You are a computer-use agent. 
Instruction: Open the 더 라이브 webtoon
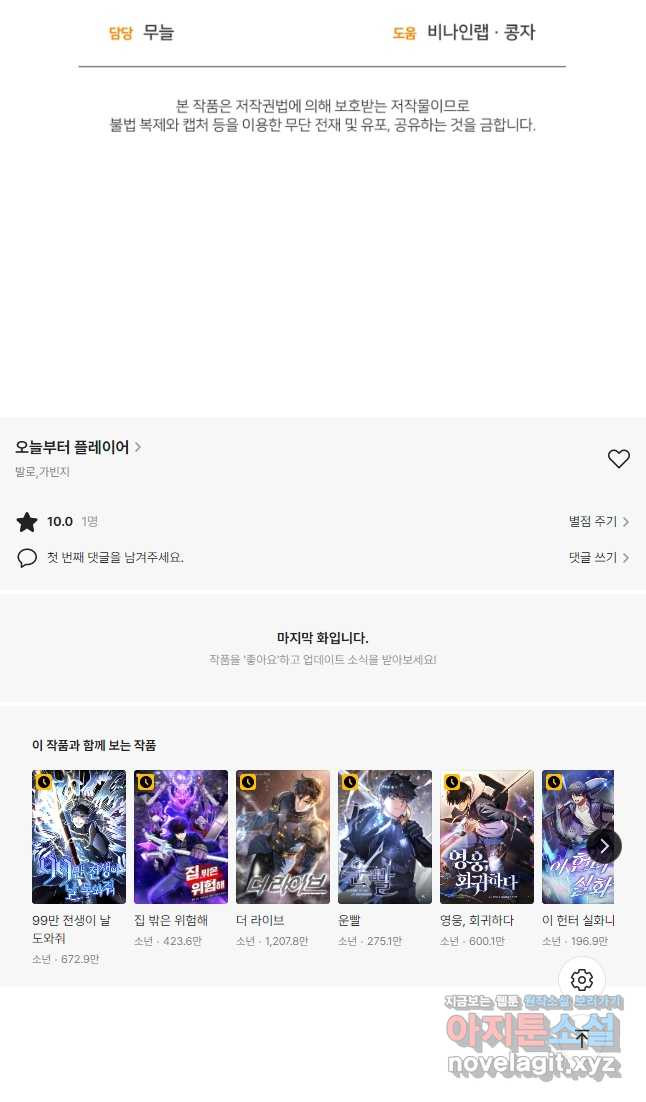tap(283, 837)
